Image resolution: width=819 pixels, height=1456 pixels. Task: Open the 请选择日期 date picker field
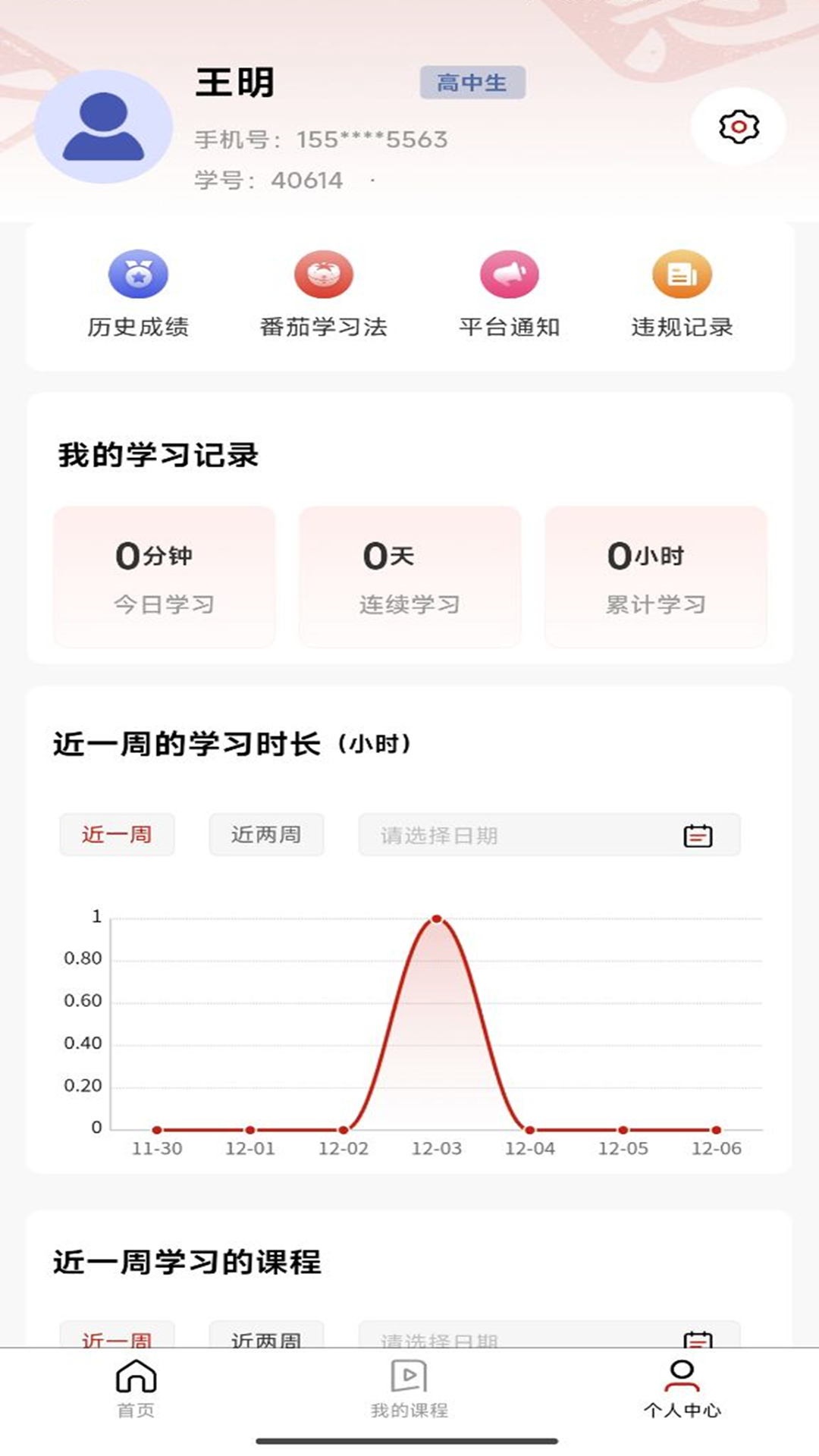pos(531,834)
